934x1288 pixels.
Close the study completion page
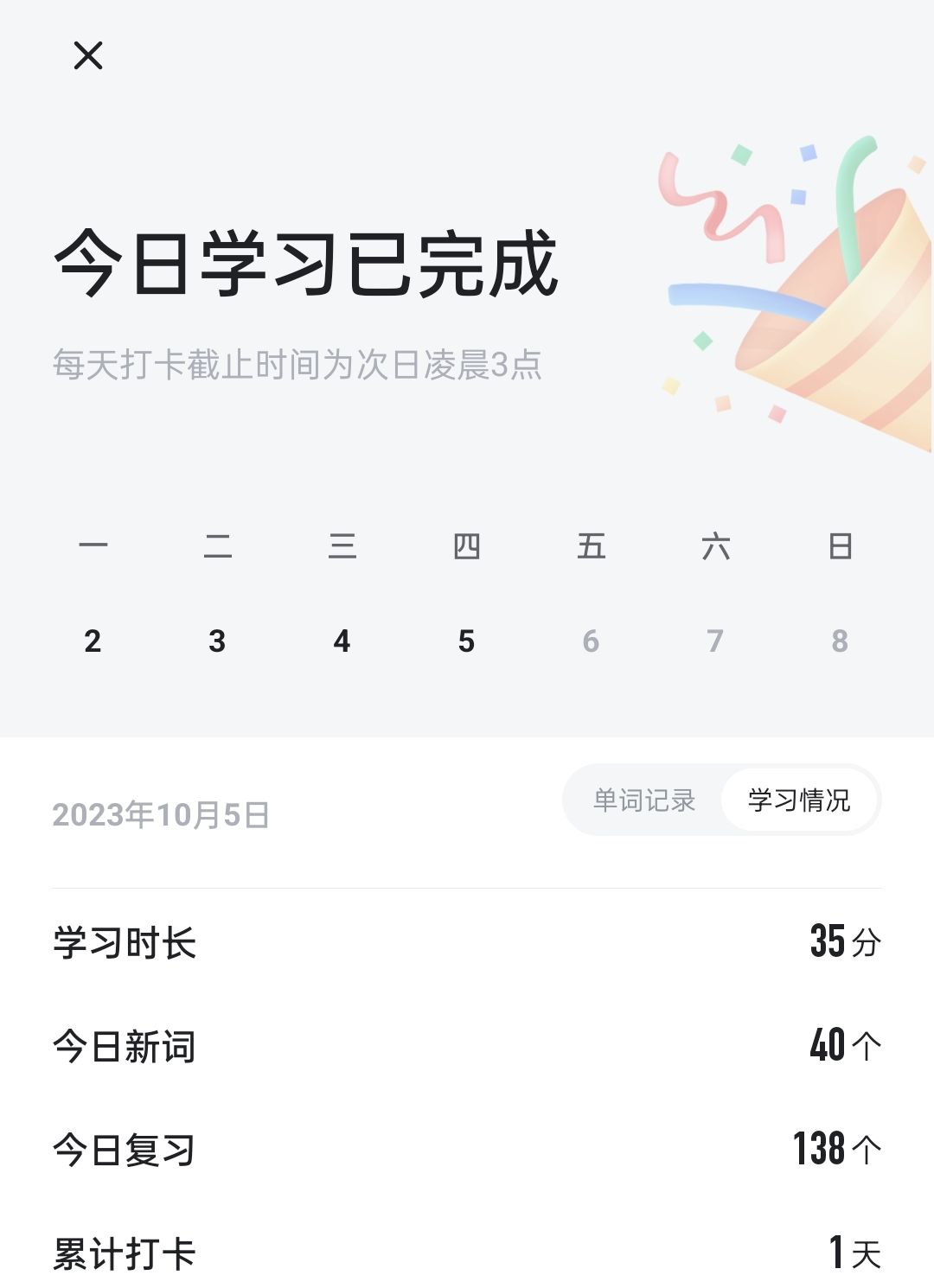point(88,55)
